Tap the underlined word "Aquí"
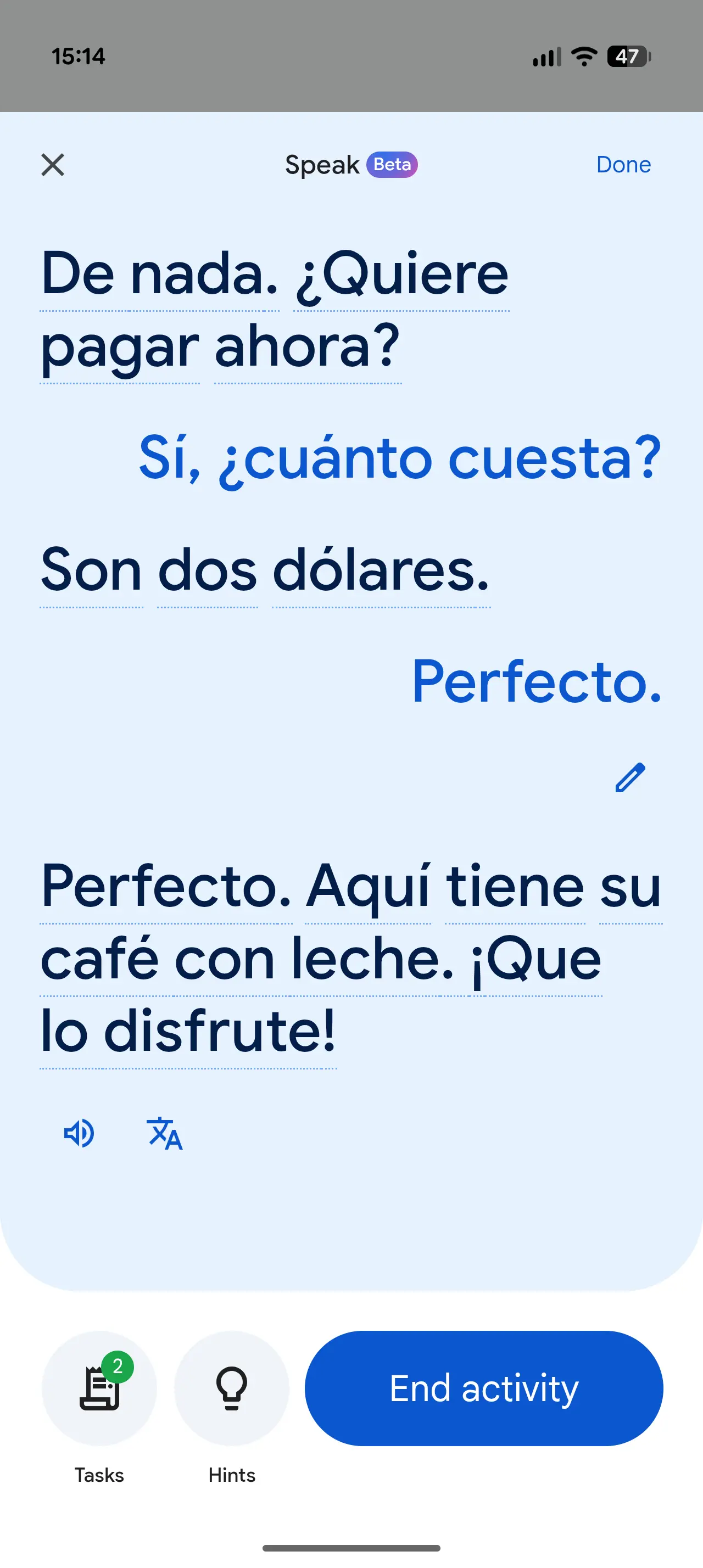Screen dimensions: 703x1568 pyautogui.click(x=368, y=887)
